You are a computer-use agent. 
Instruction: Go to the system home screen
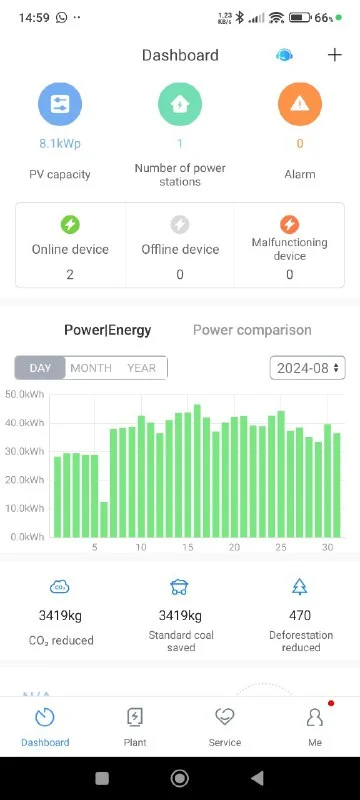(179, 778)
